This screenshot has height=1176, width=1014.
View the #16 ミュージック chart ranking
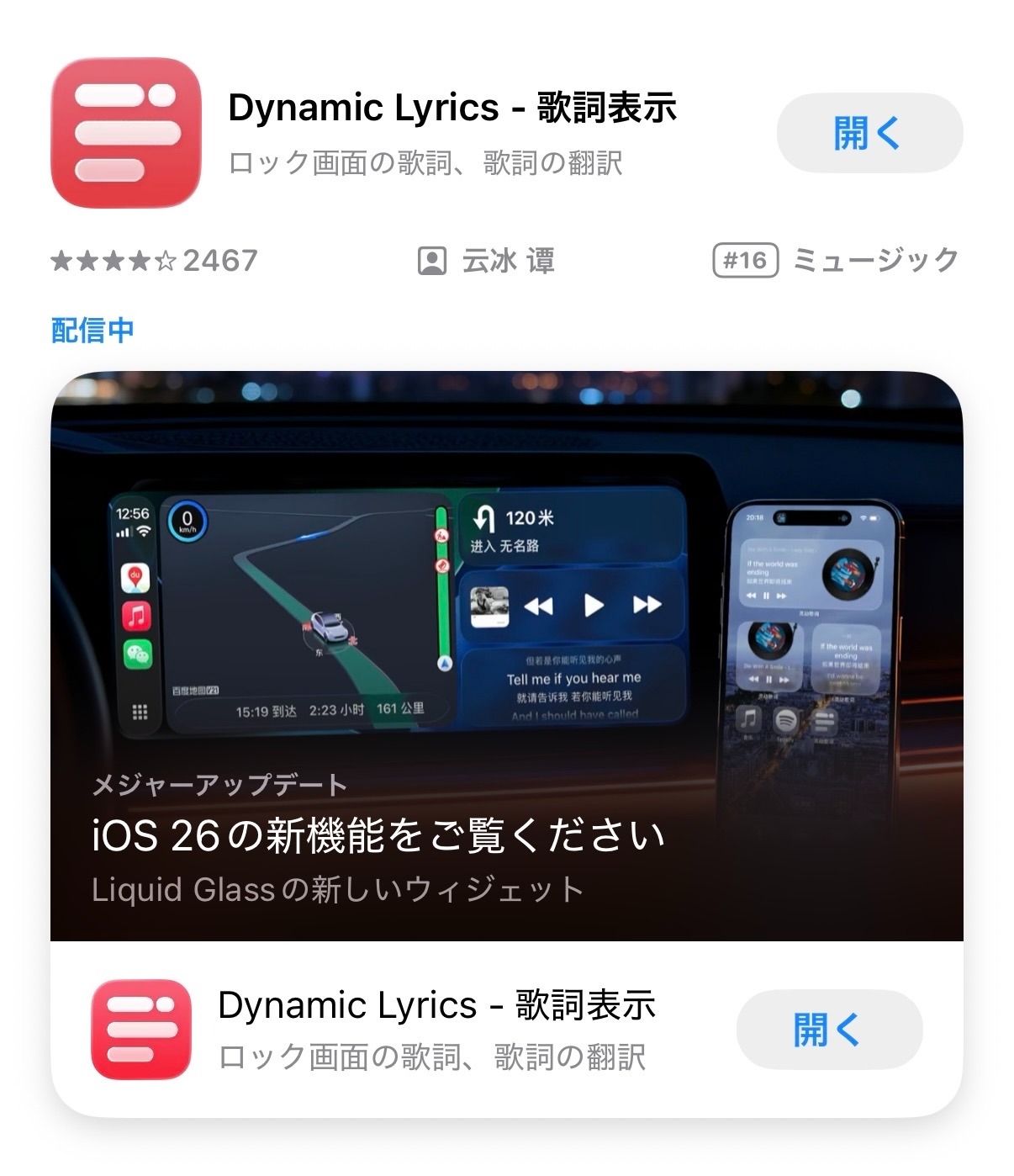[x=834, y=261]
